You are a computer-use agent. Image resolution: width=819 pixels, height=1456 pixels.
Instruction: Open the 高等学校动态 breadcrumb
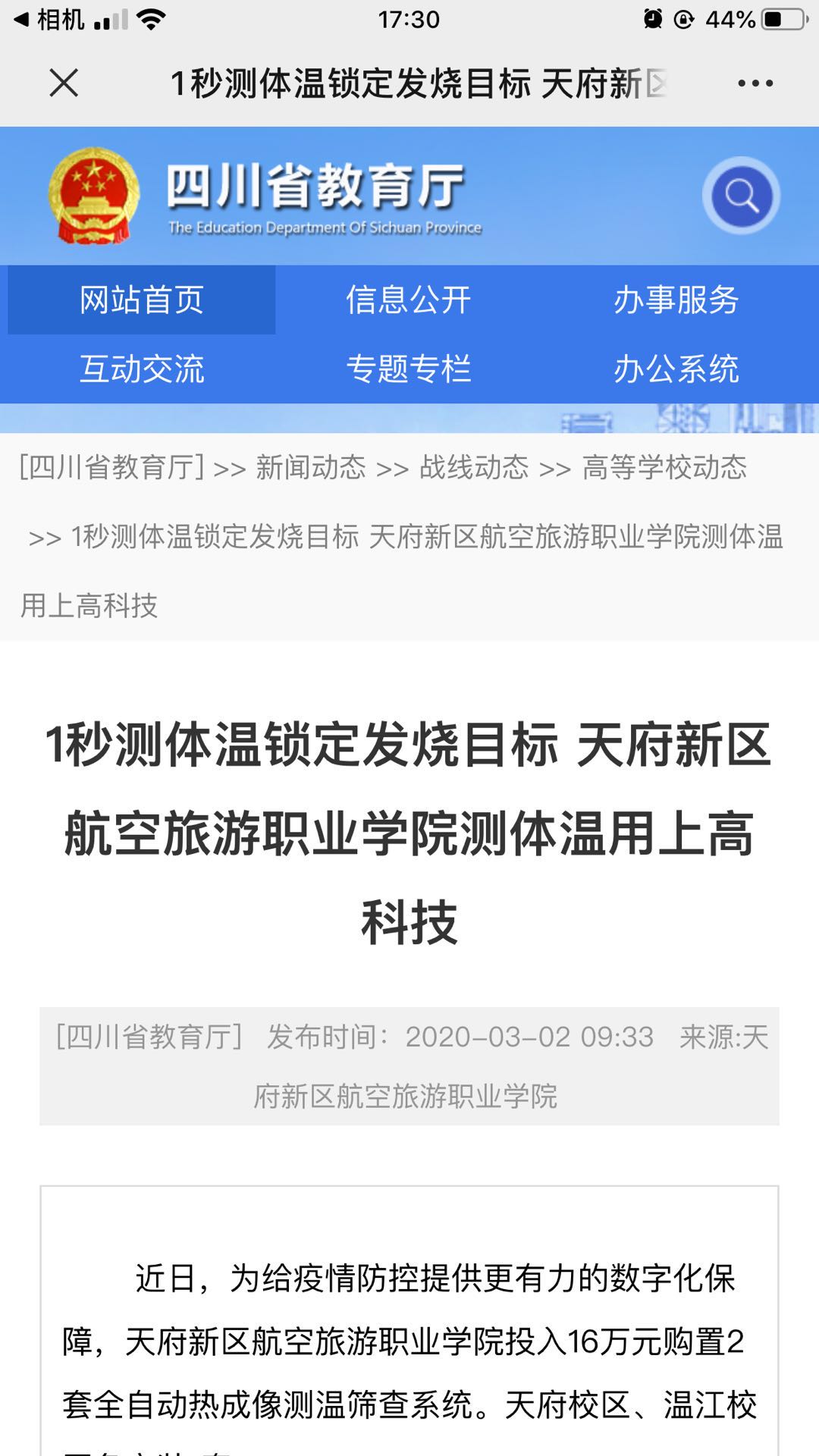664,467
